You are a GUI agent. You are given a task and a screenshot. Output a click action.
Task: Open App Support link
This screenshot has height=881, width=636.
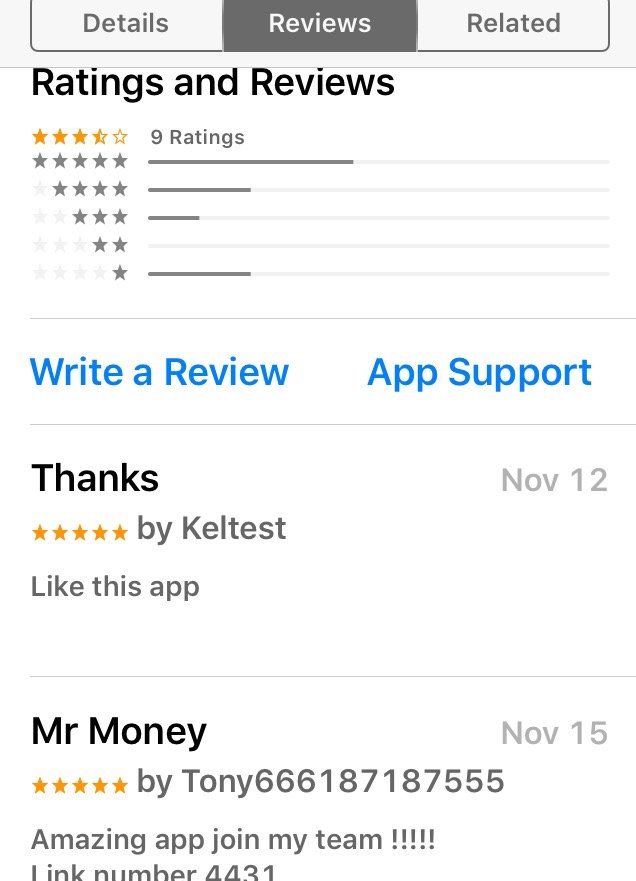tap(479, 372)
